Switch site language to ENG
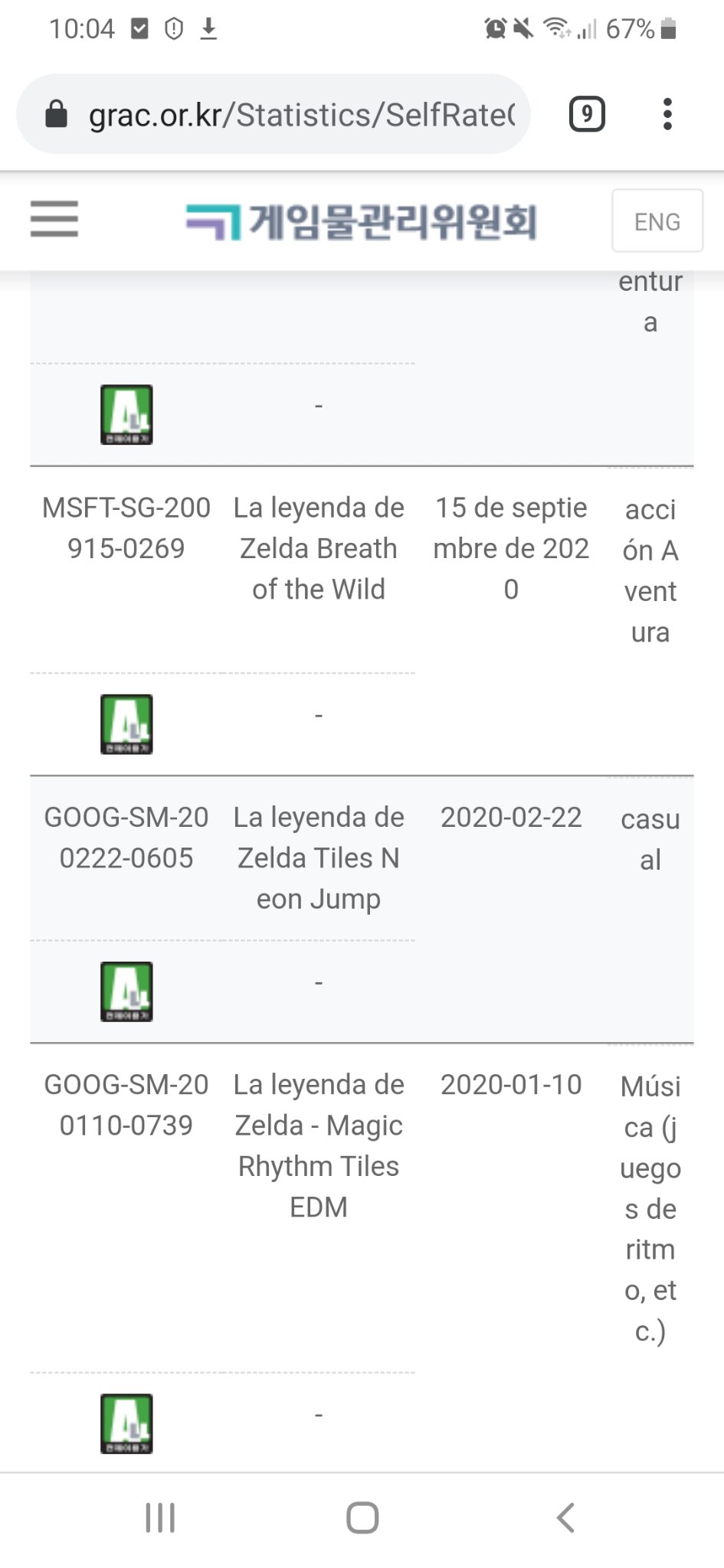 click(657, 221)
